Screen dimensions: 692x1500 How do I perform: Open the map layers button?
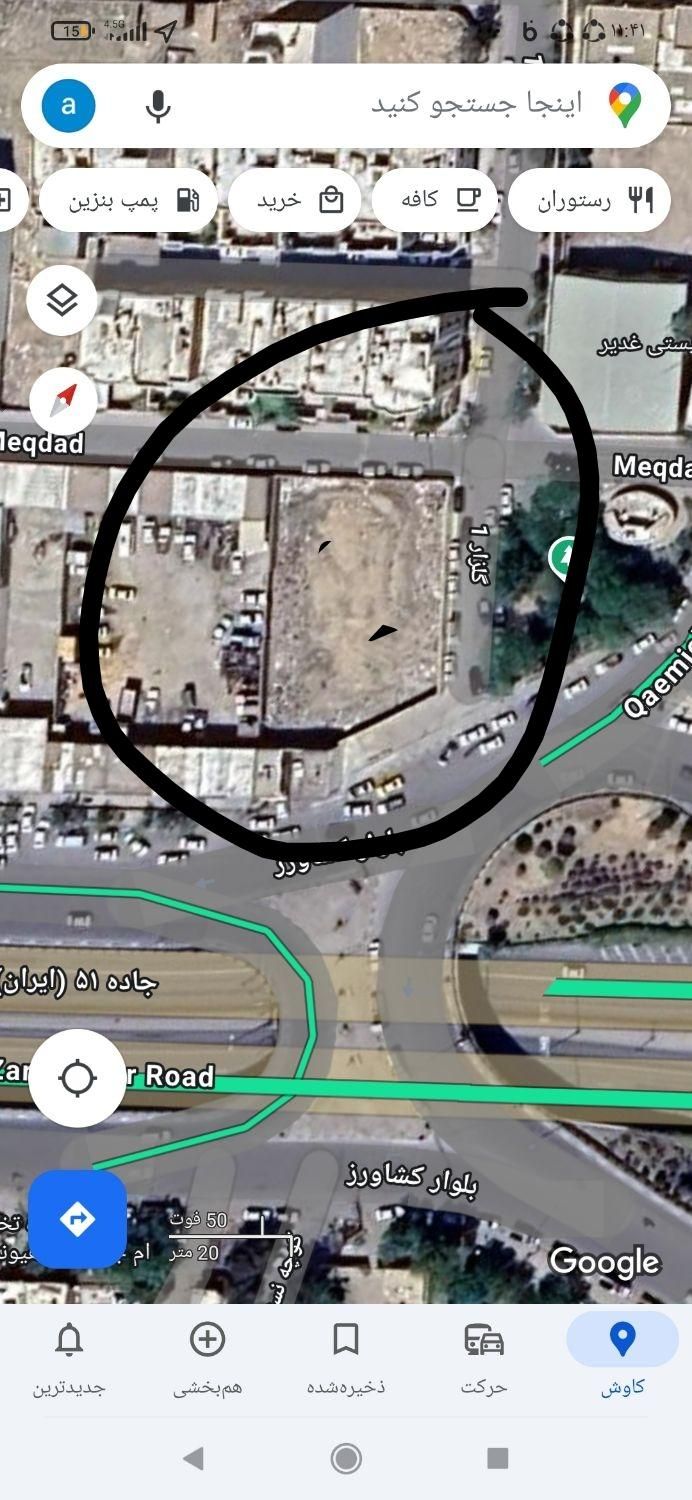tap(62, 299)
